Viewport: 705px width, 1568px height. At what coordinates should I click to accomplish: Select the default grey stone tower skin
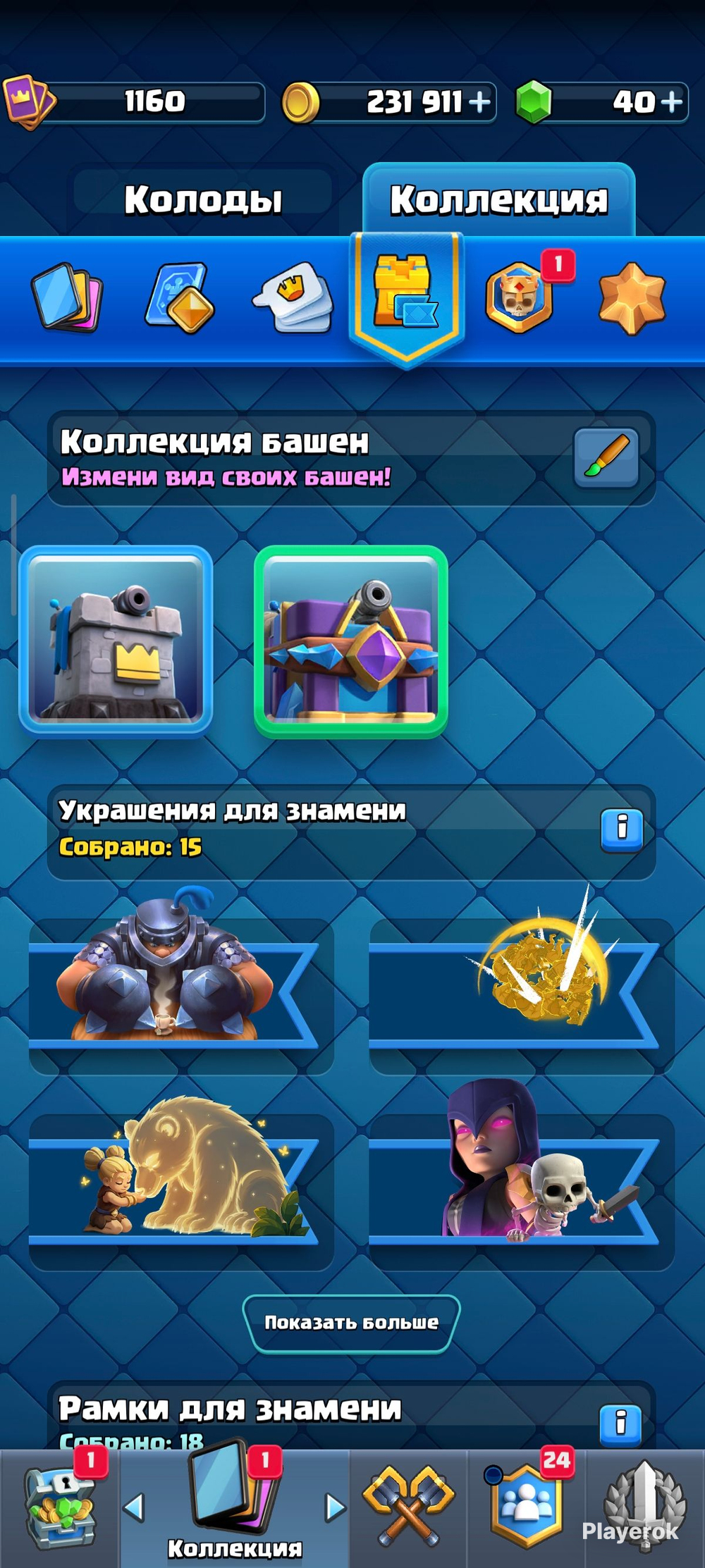[116, 641]
